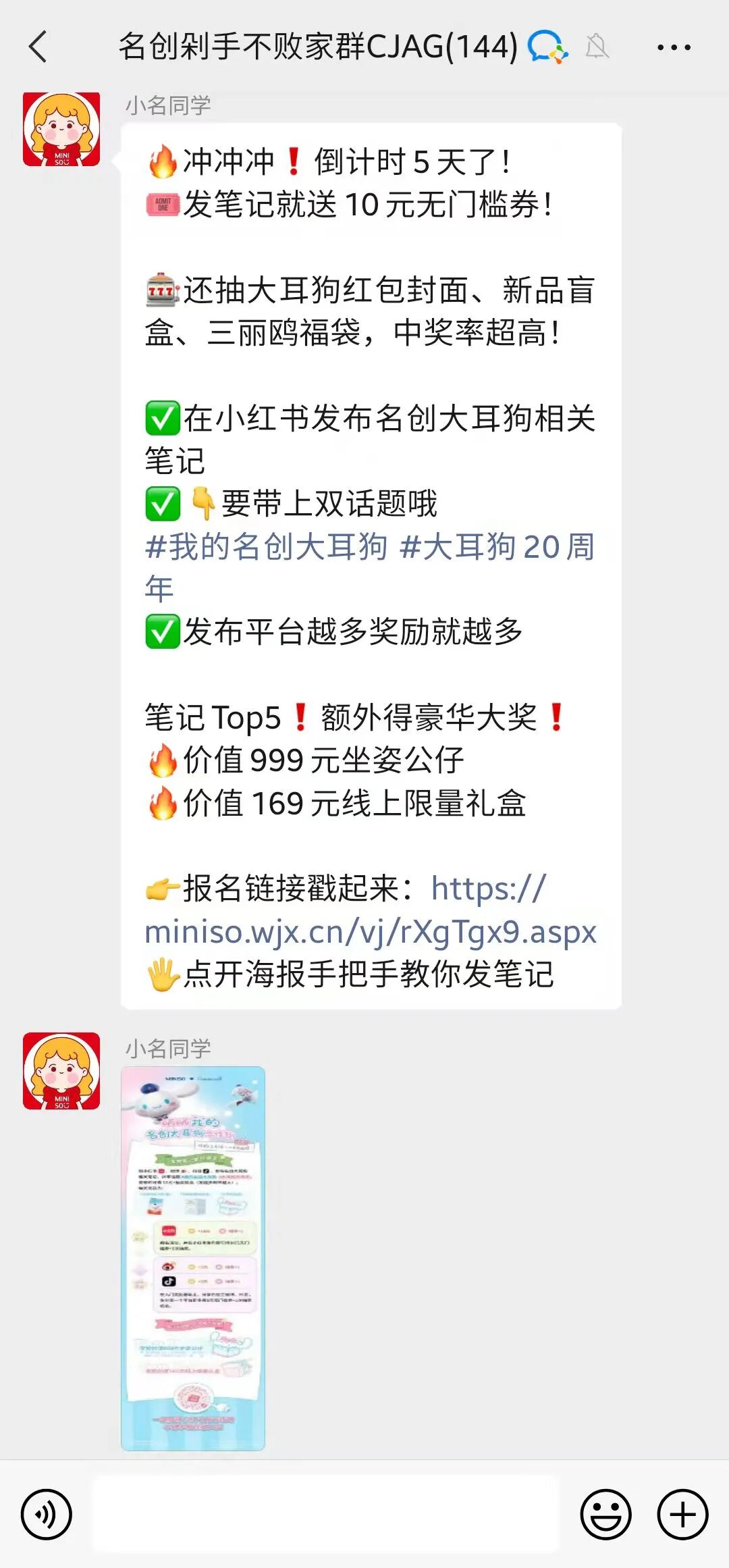Tap the #我的名创大耳狗 hashtag
729x1568 pixels.
tap(267, 546)
